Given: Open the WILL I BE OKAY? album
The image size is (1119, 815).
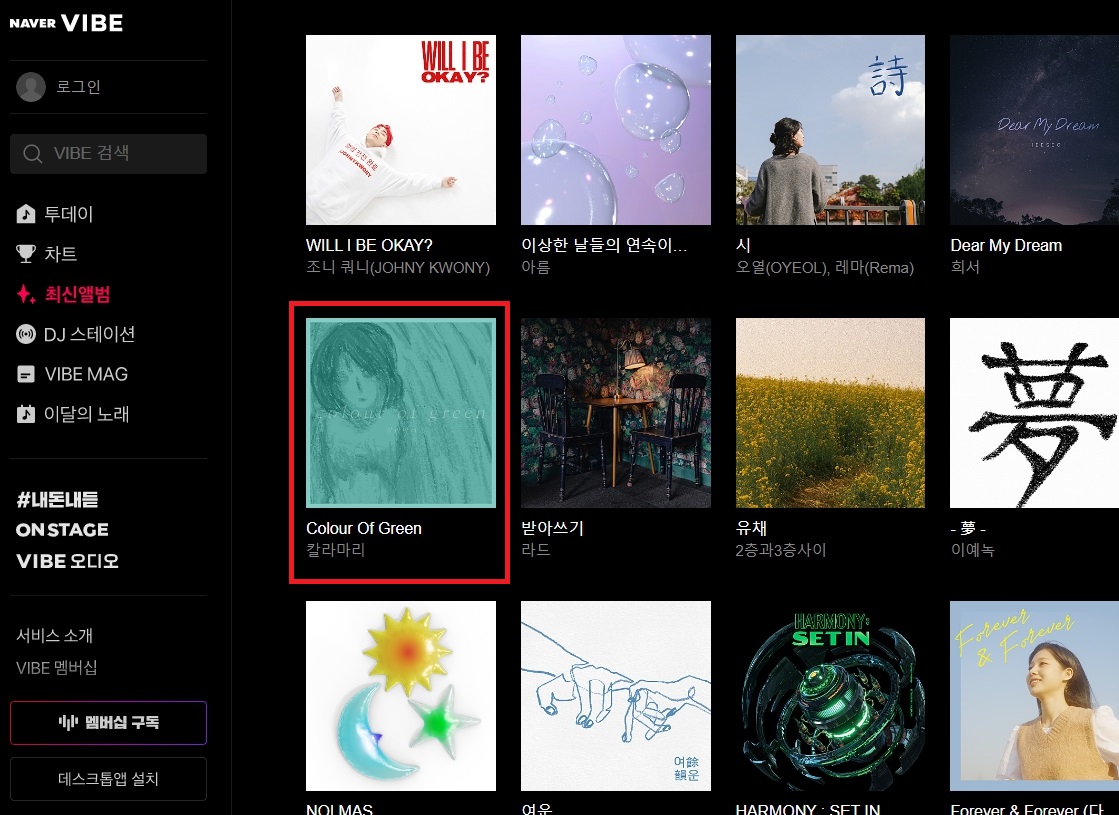Looking at the screenshot, I should tap(400, 130).
